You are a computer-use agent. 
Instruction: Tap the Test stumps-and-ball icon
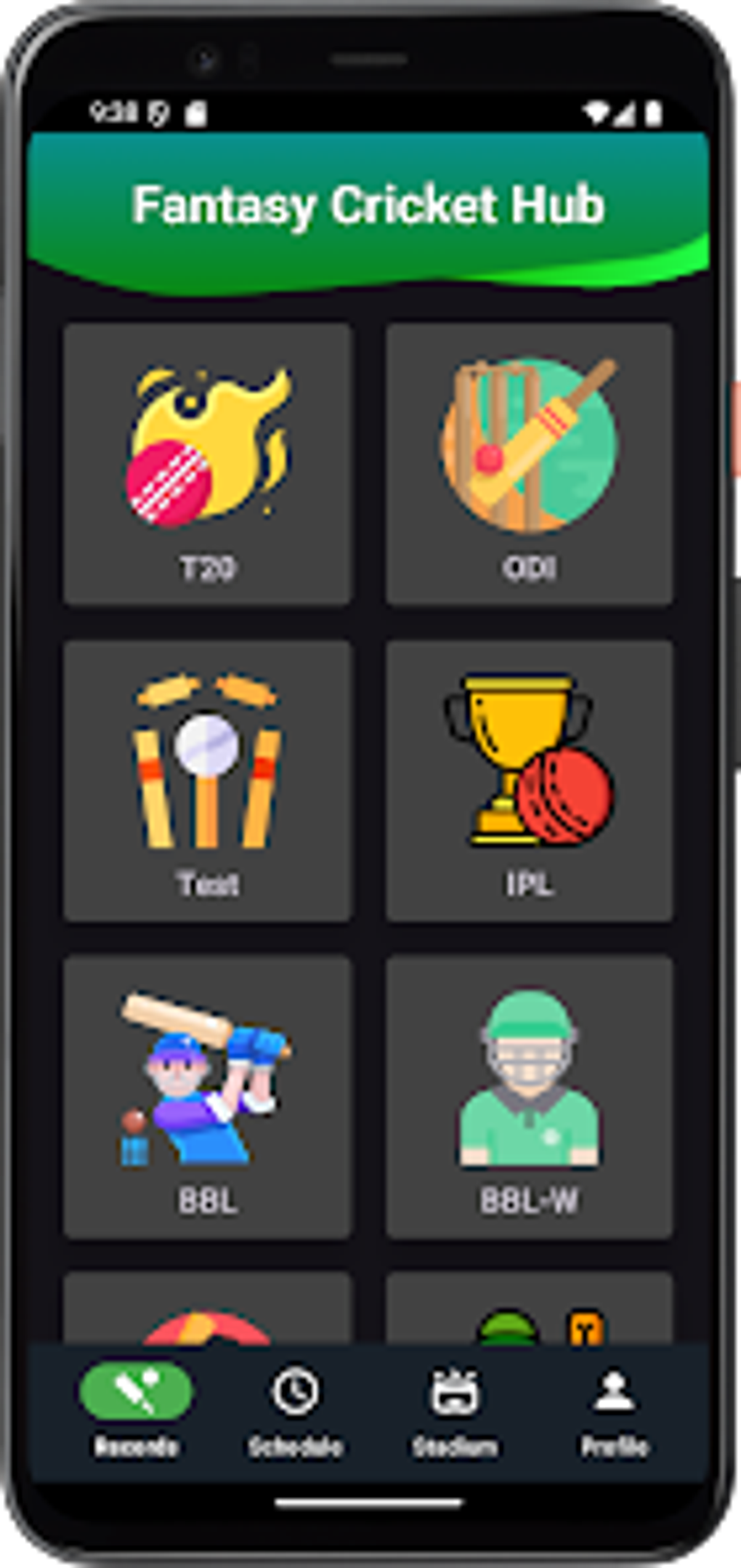[x=206, y=762]
